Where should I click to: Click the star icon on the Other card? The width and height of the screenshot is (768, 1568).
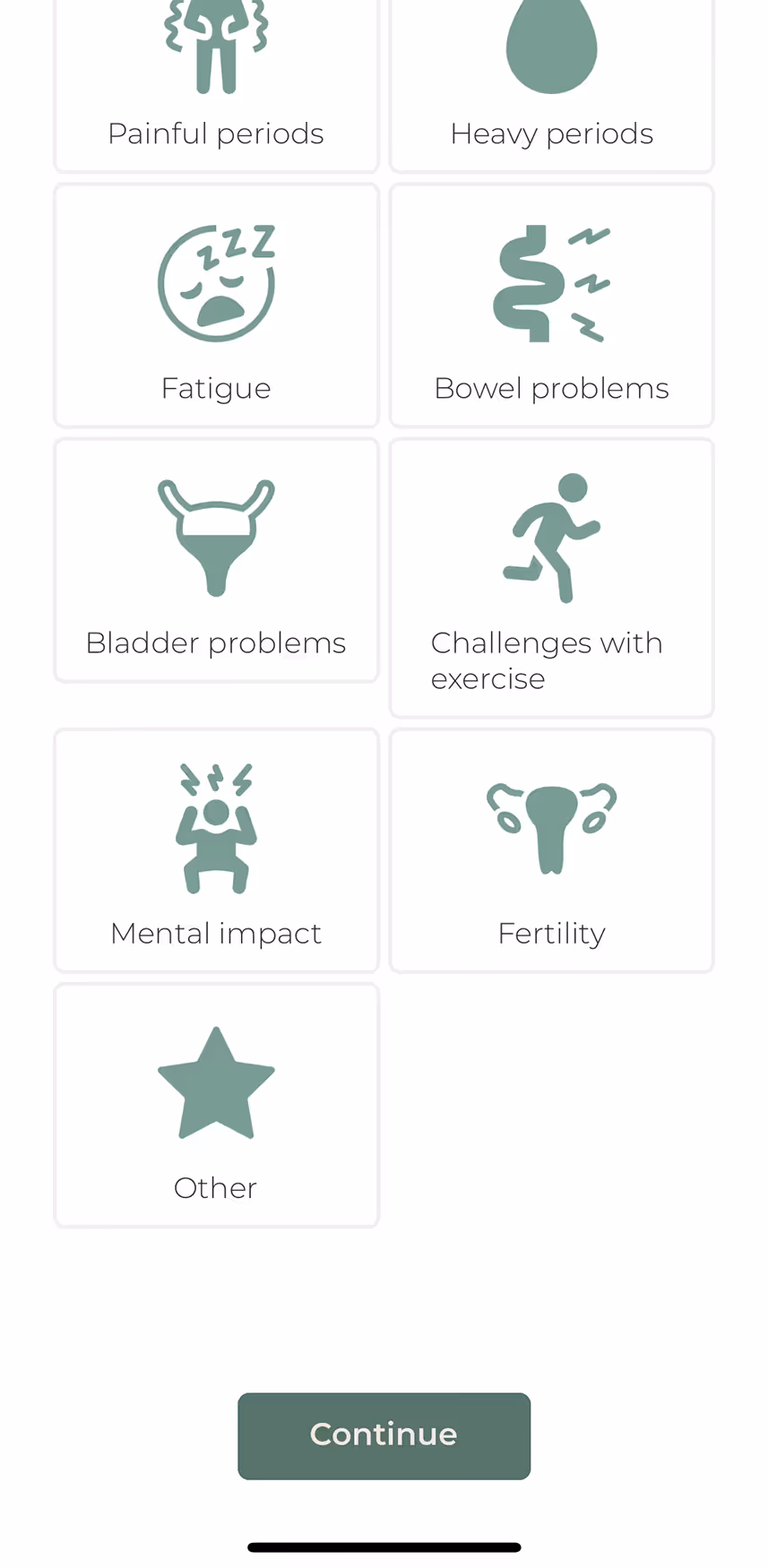[x=215, y=1081]
